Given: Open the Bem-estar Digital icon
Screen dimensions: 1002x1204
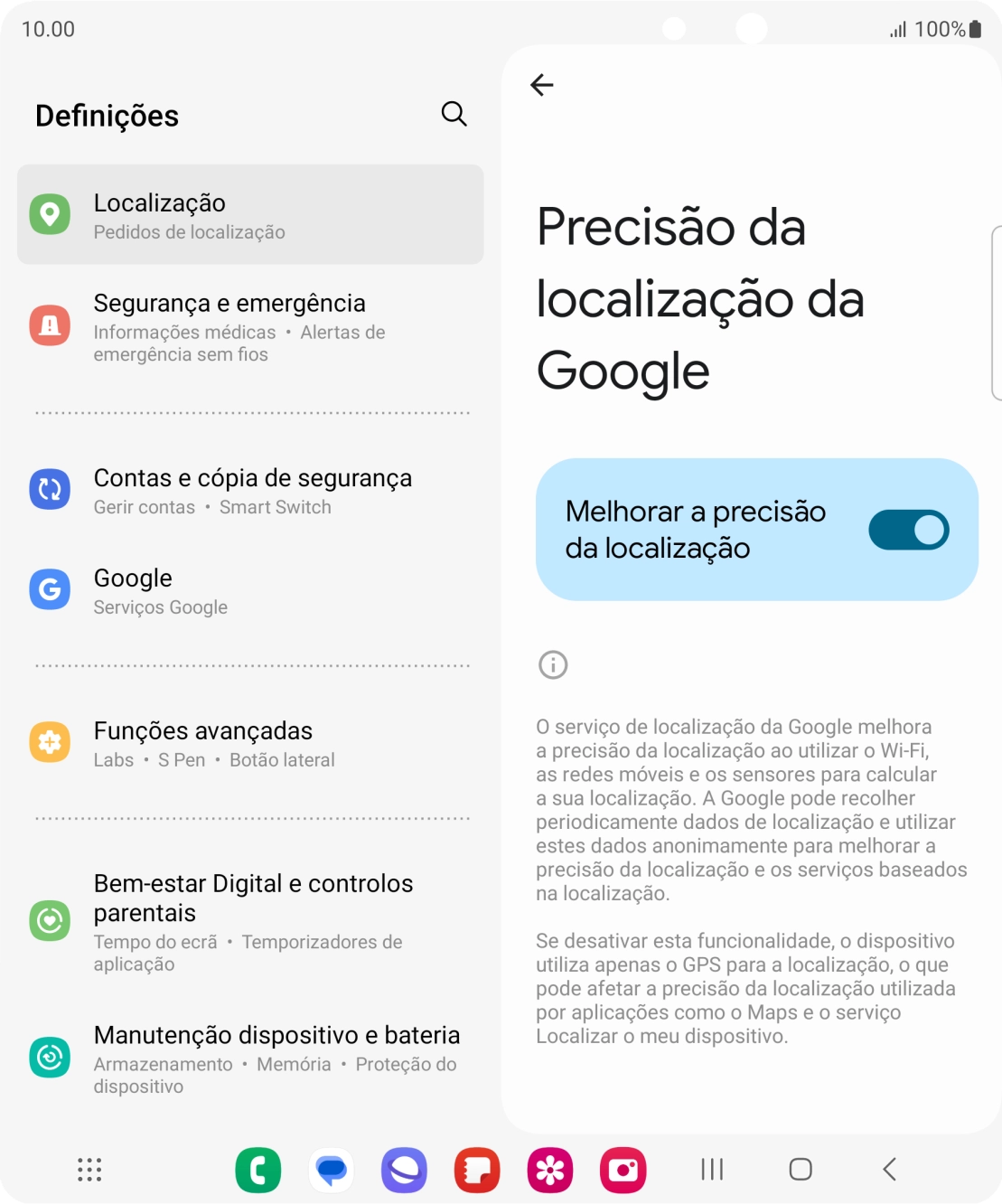Looking at the screenshot, I should pos(50,921).
